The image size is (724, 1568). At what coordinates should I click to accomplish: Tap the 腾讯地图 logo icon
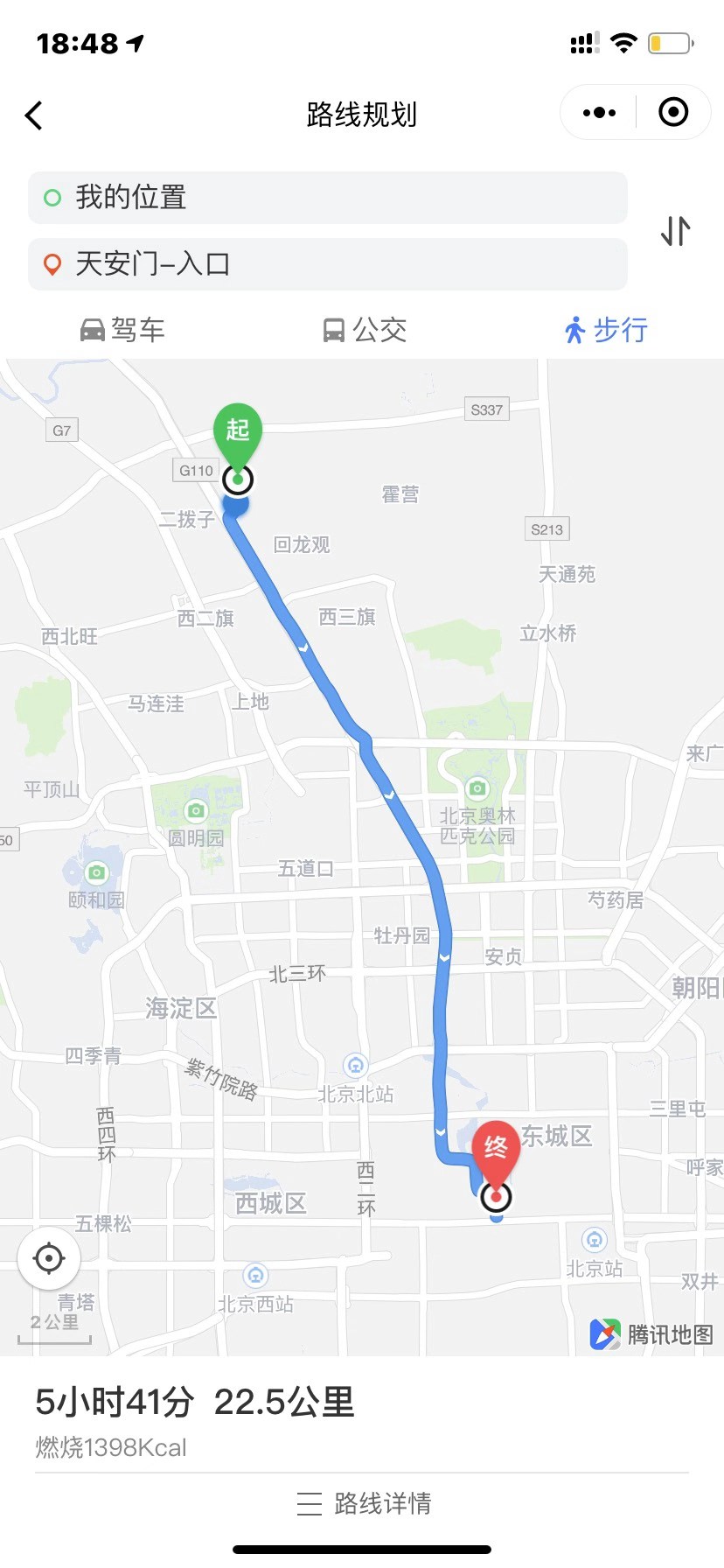tap(604, 1333)
